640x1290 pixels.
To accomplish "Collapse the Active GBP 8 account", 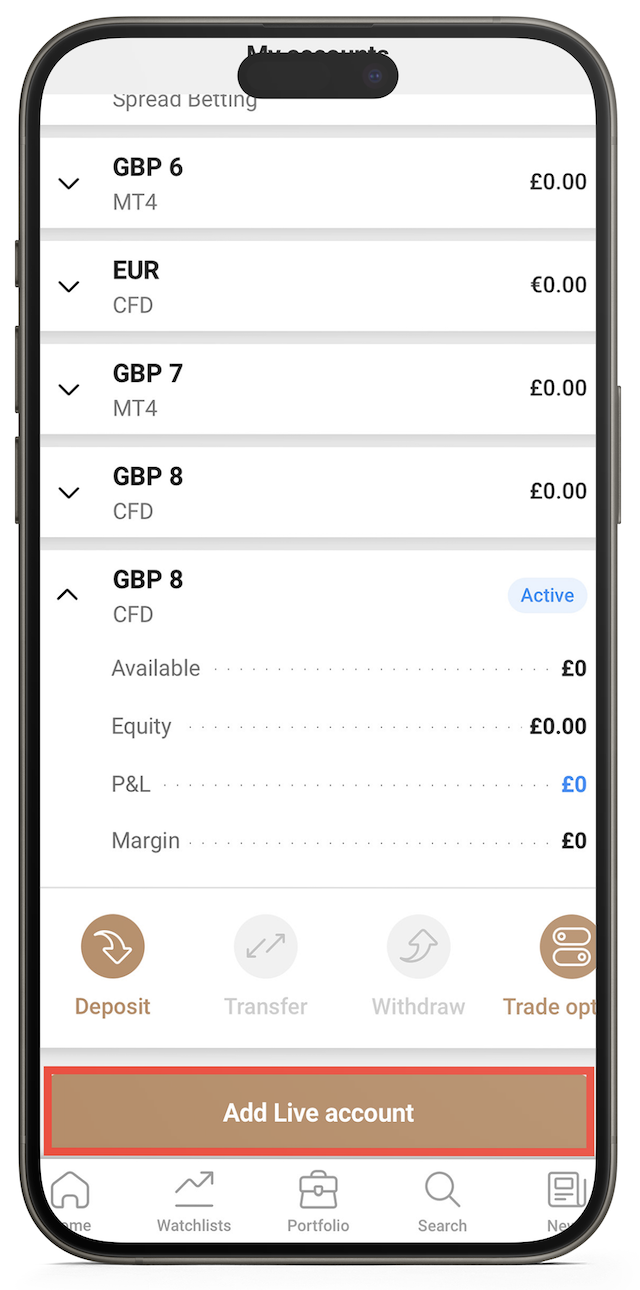I will click(x=68, y=595).
